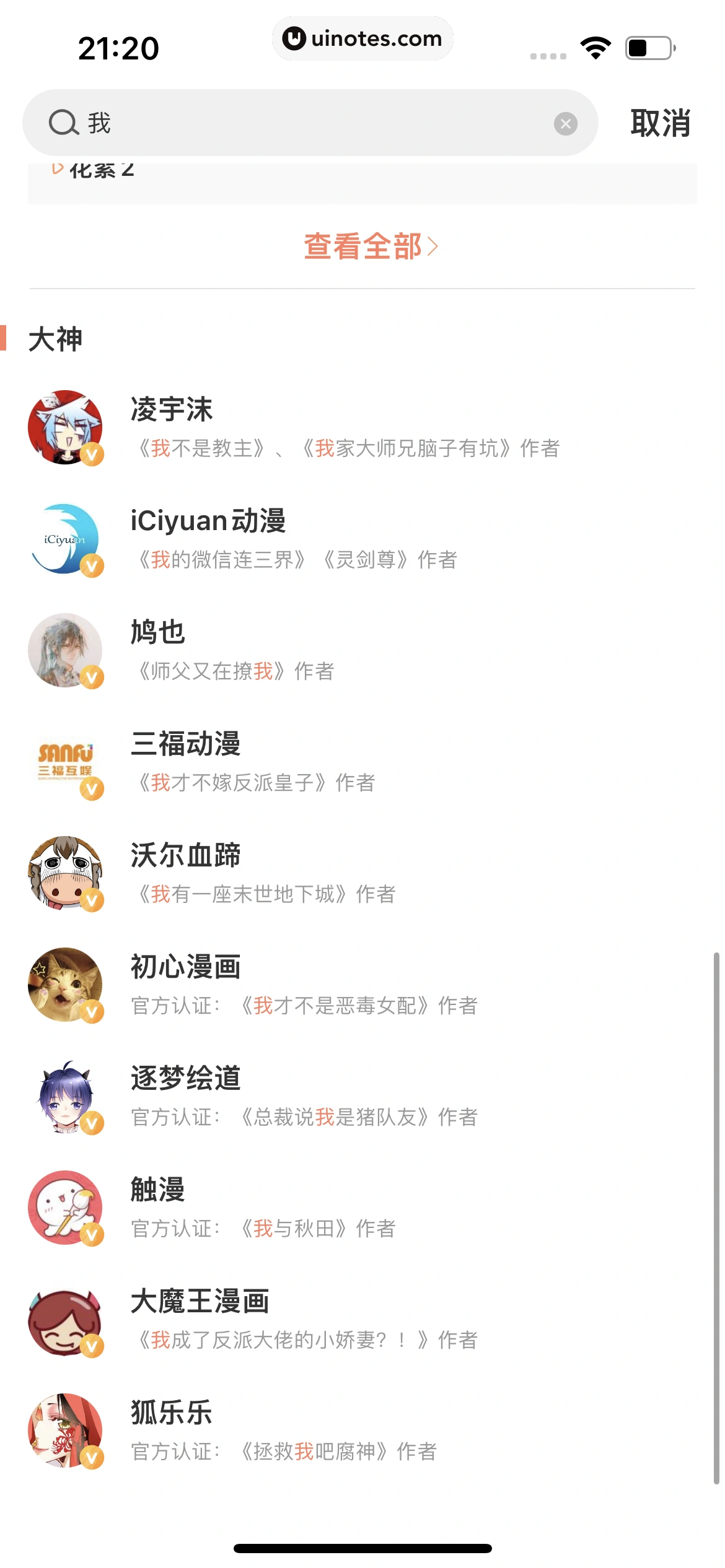Tap the verified V badge on 鸠也
Viewport: 725px width, 1568px height.
90,677
